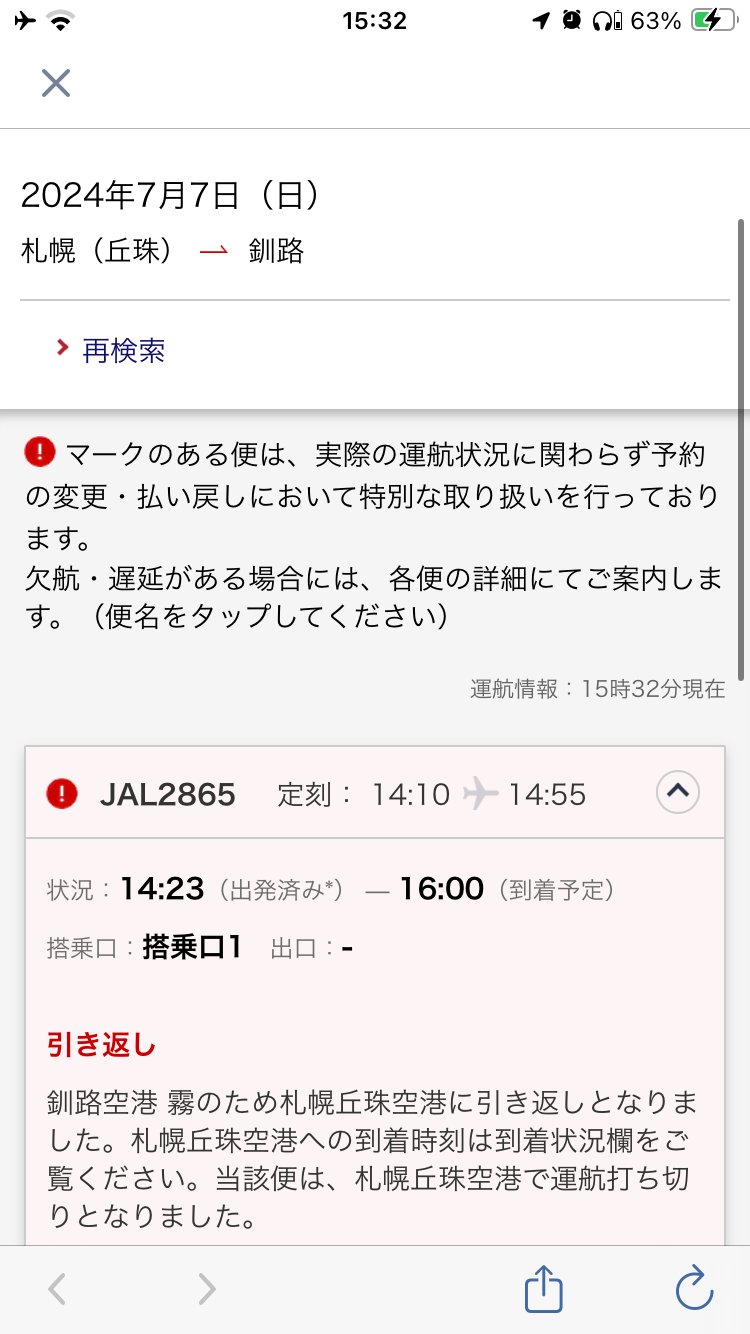Go back to previous page
750x1334 pixels.
pos(57,1289)
